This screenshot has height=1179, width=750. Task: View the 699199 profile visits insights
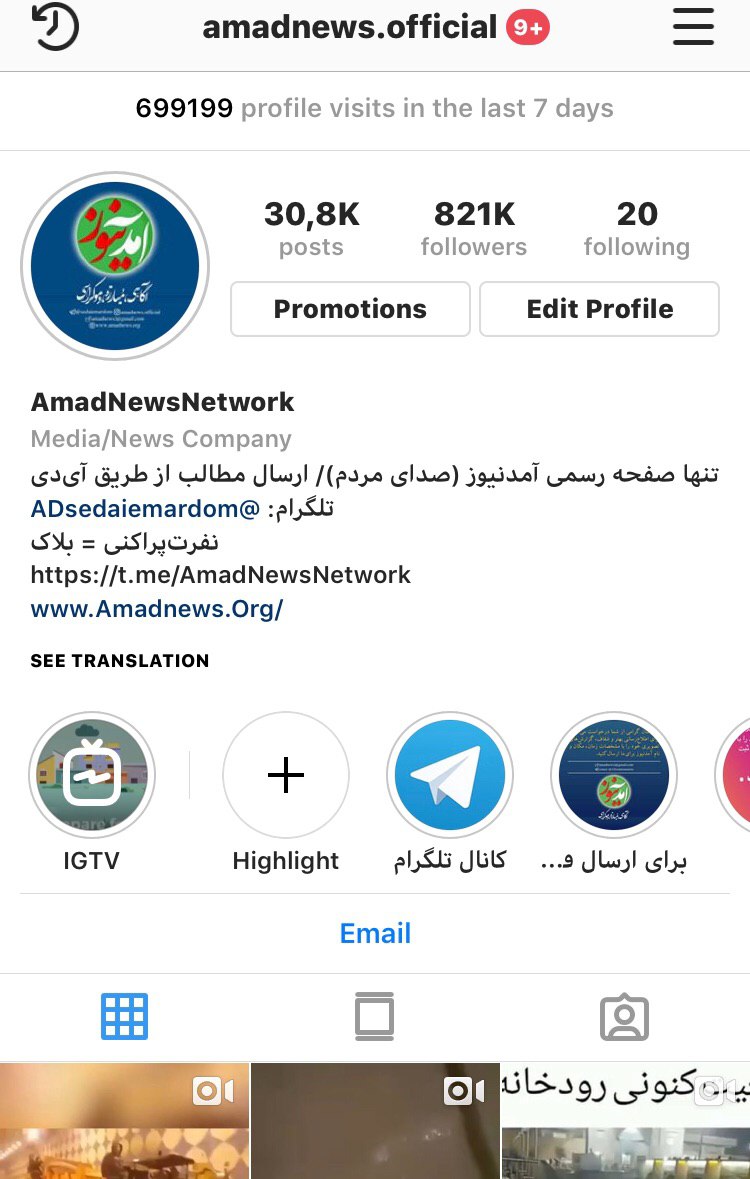375,108
